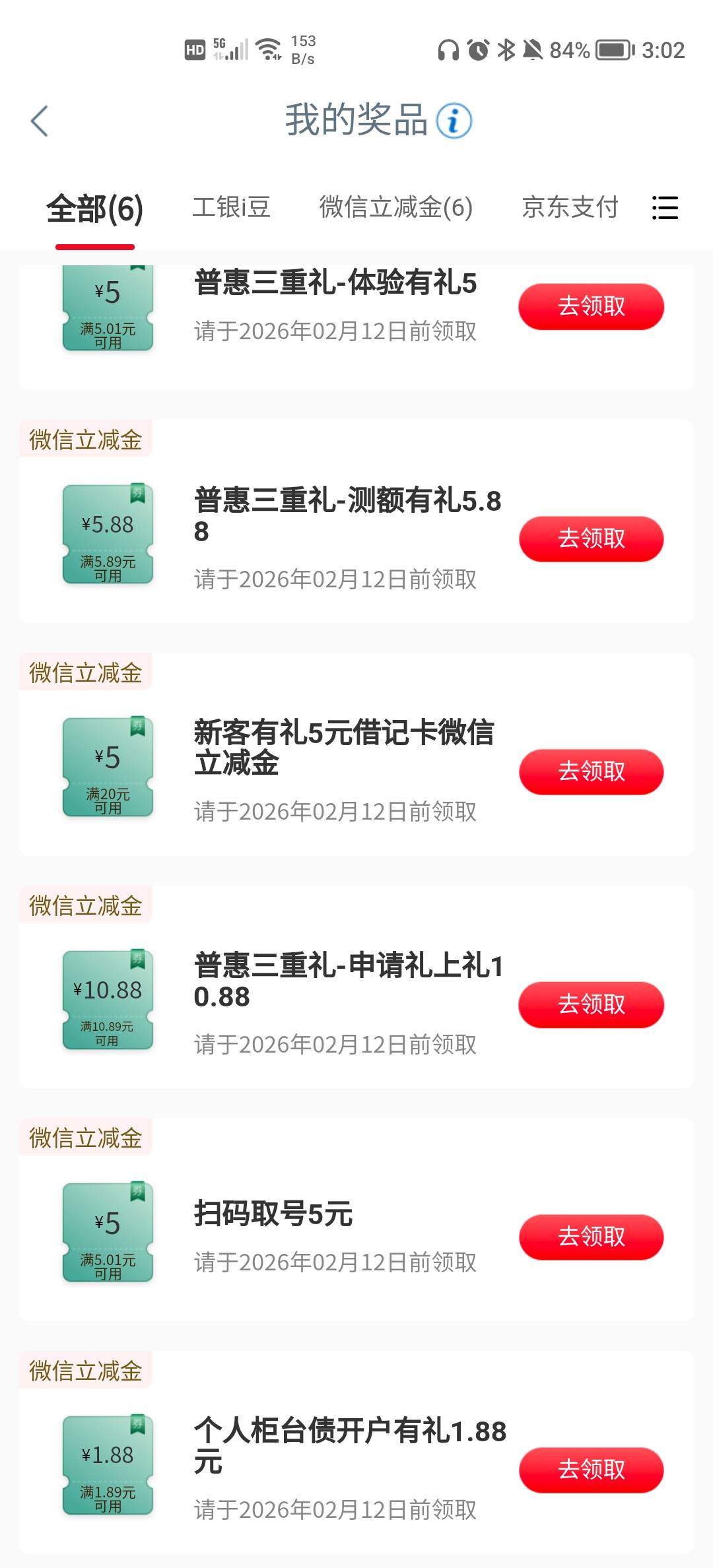The image size is (713, 1568).
Task: Go back using the top-left arrow
Action: [x=40, y=121]
